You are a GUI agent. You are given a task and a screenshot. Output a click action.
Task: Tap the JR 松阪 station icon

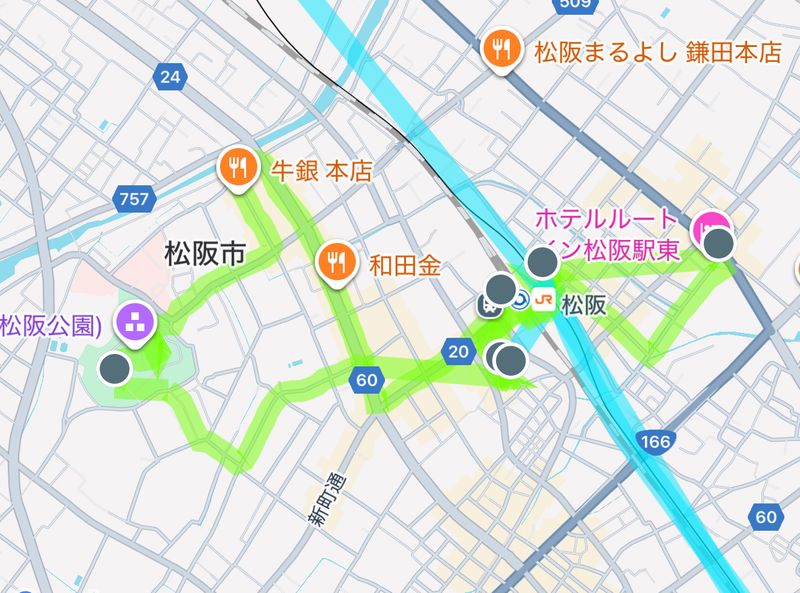coord(545,298)
